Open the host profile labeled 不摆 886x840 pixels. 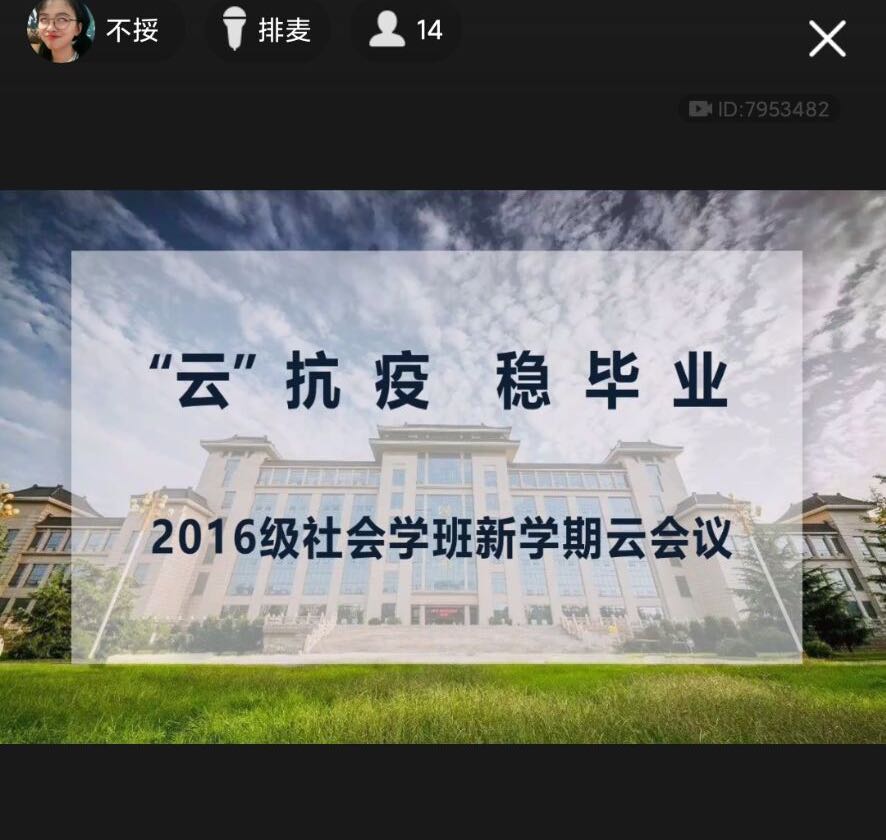pos(100,30)
